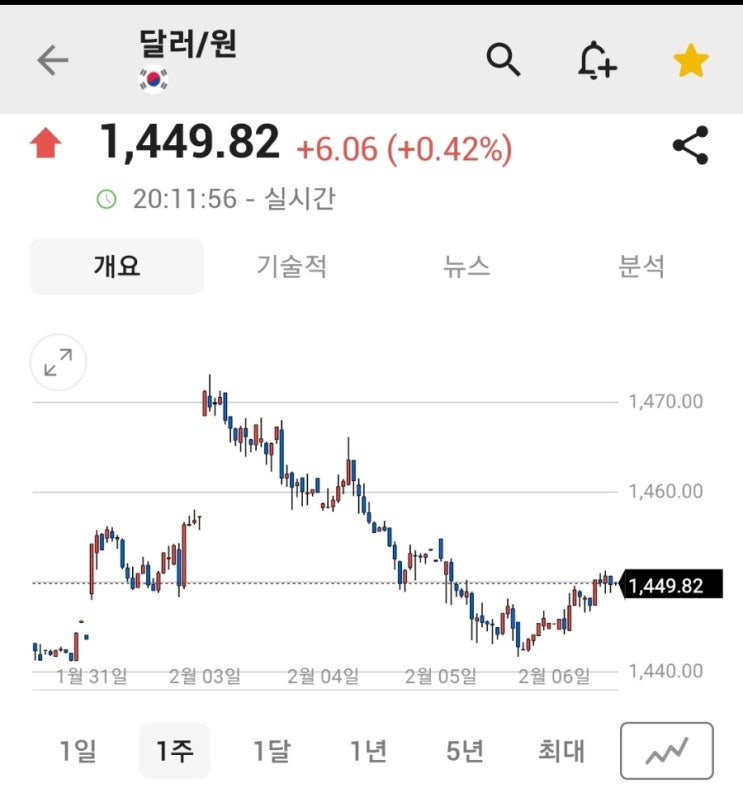Select the 개요 tab

pyautogui.click(x=116, y=266)
